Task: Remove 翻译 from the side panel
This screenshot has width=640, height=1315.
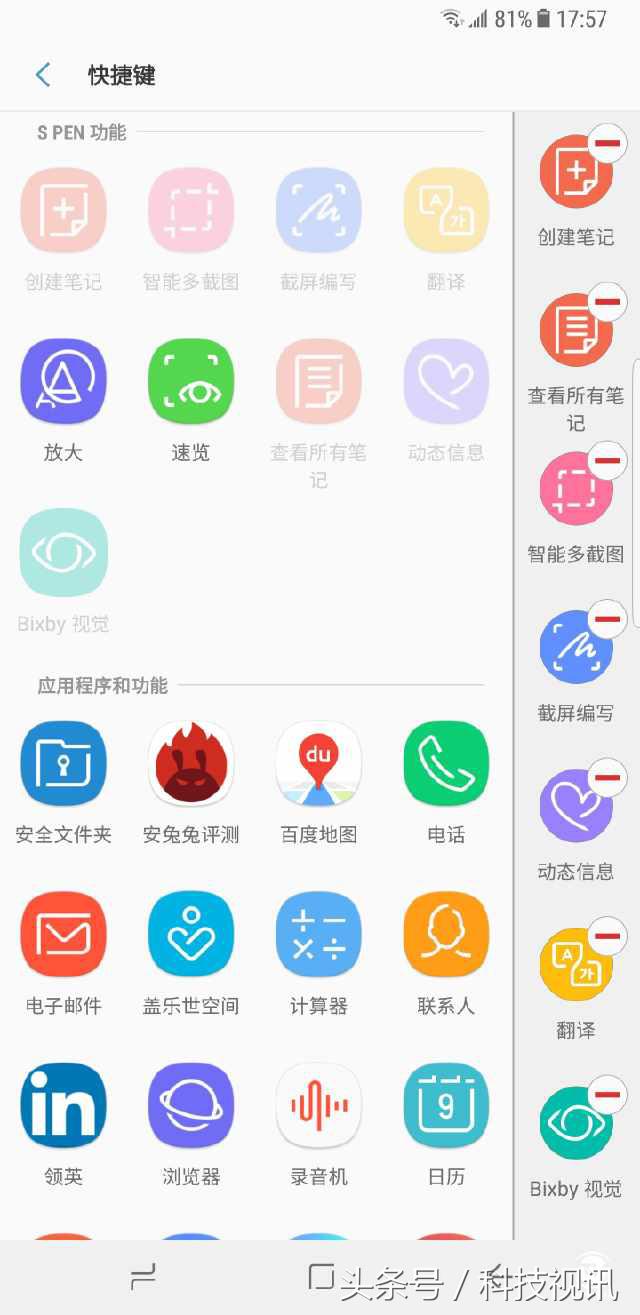Action: point(607,937)
